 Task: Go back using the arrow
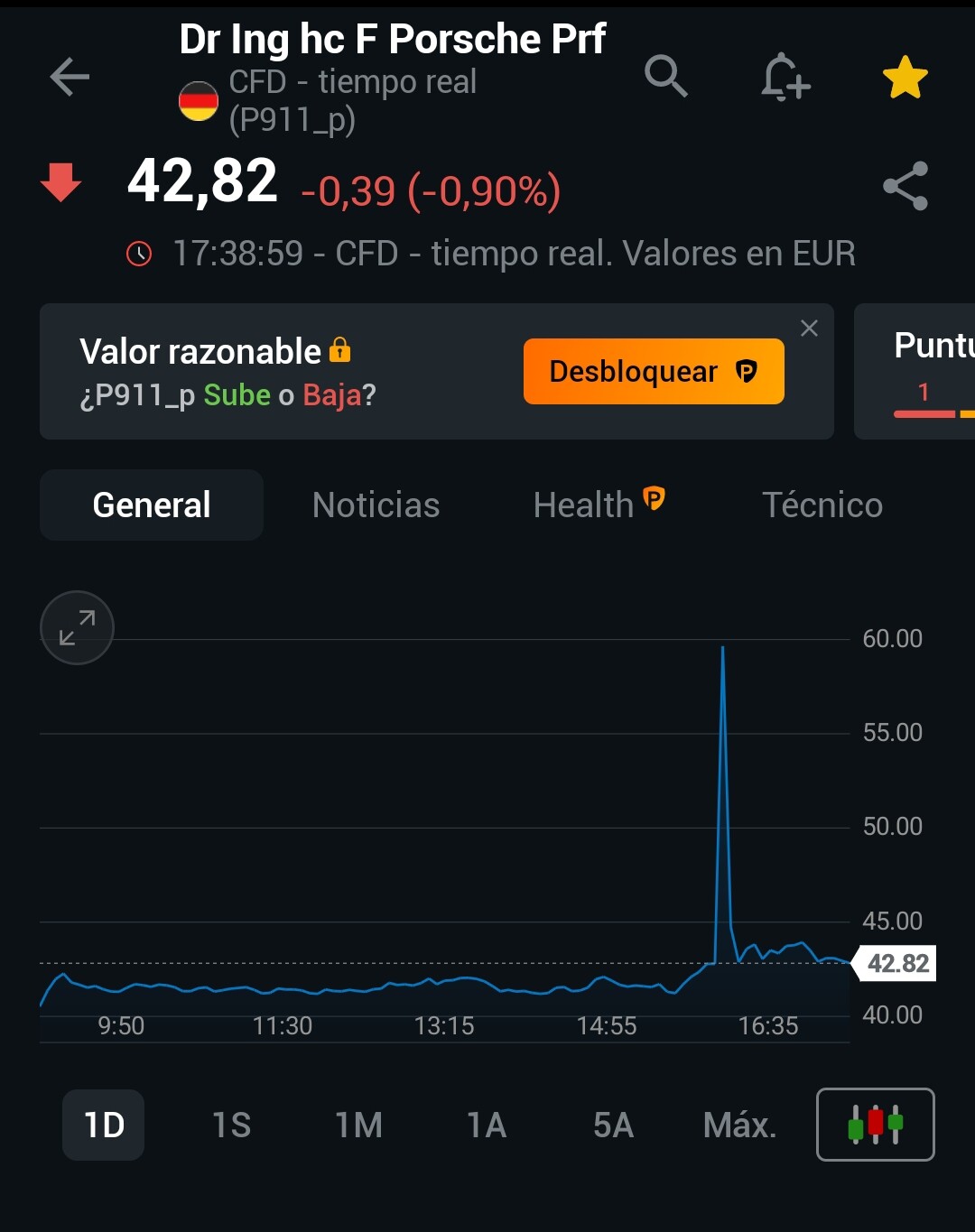tap(70, 77)
